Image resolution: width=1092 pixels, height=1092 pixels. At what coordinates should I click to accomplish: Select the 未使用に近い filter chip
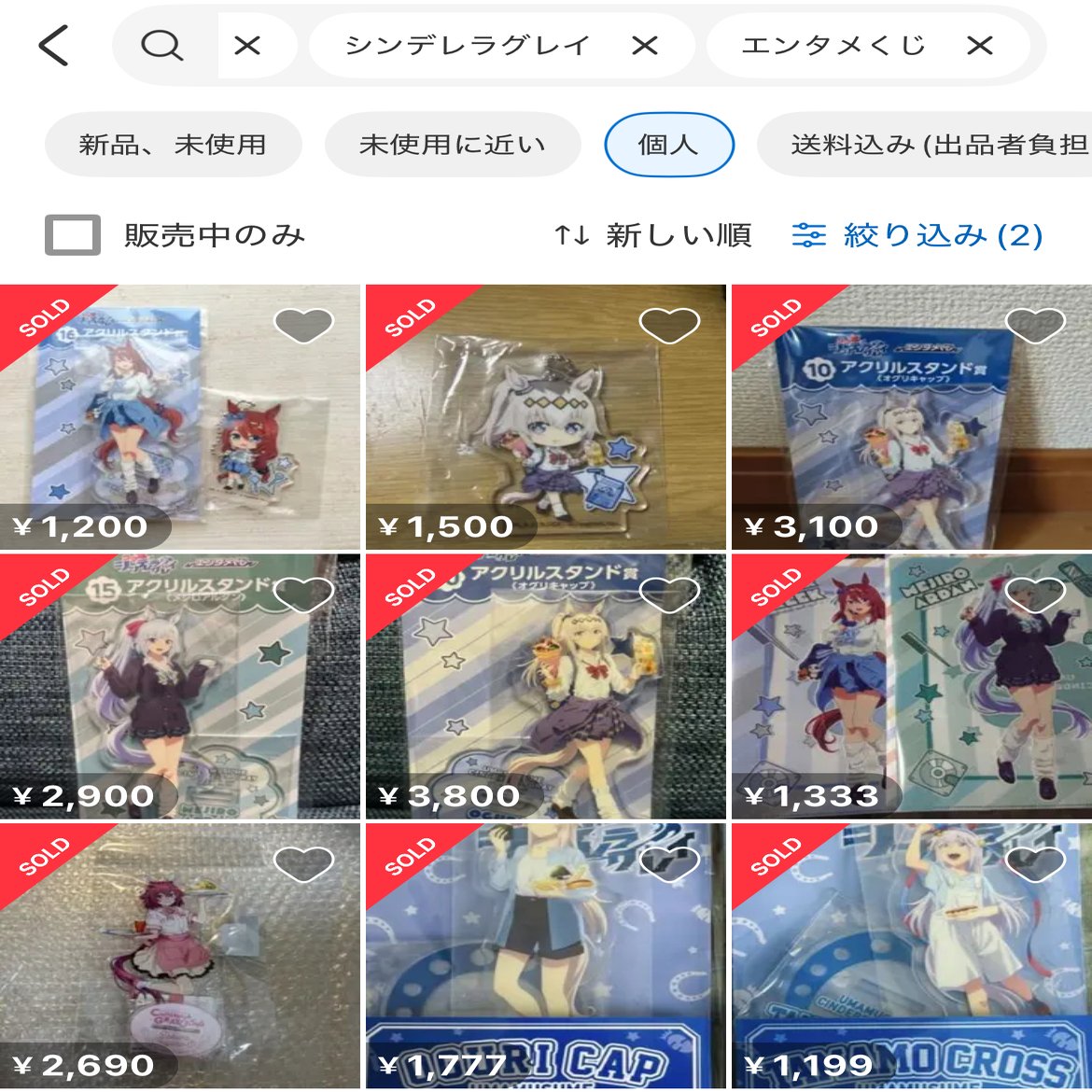tap(453, 145)
